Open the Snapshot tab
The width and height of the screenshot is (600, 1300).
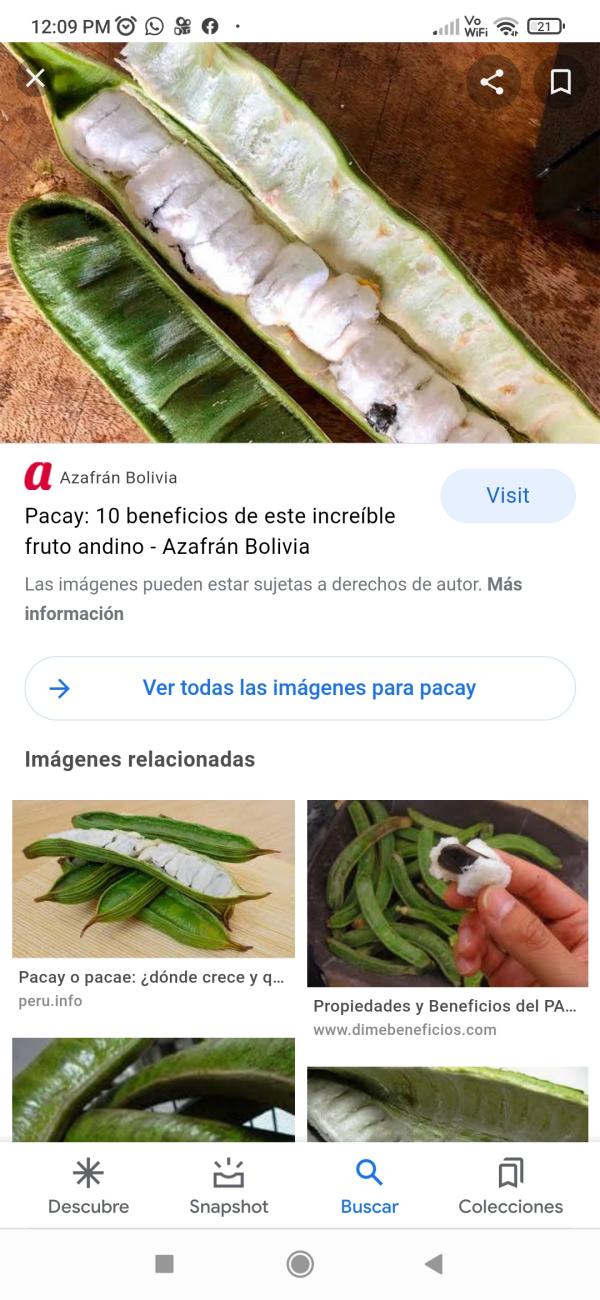pyautogui.click(x=229, y=1187)
